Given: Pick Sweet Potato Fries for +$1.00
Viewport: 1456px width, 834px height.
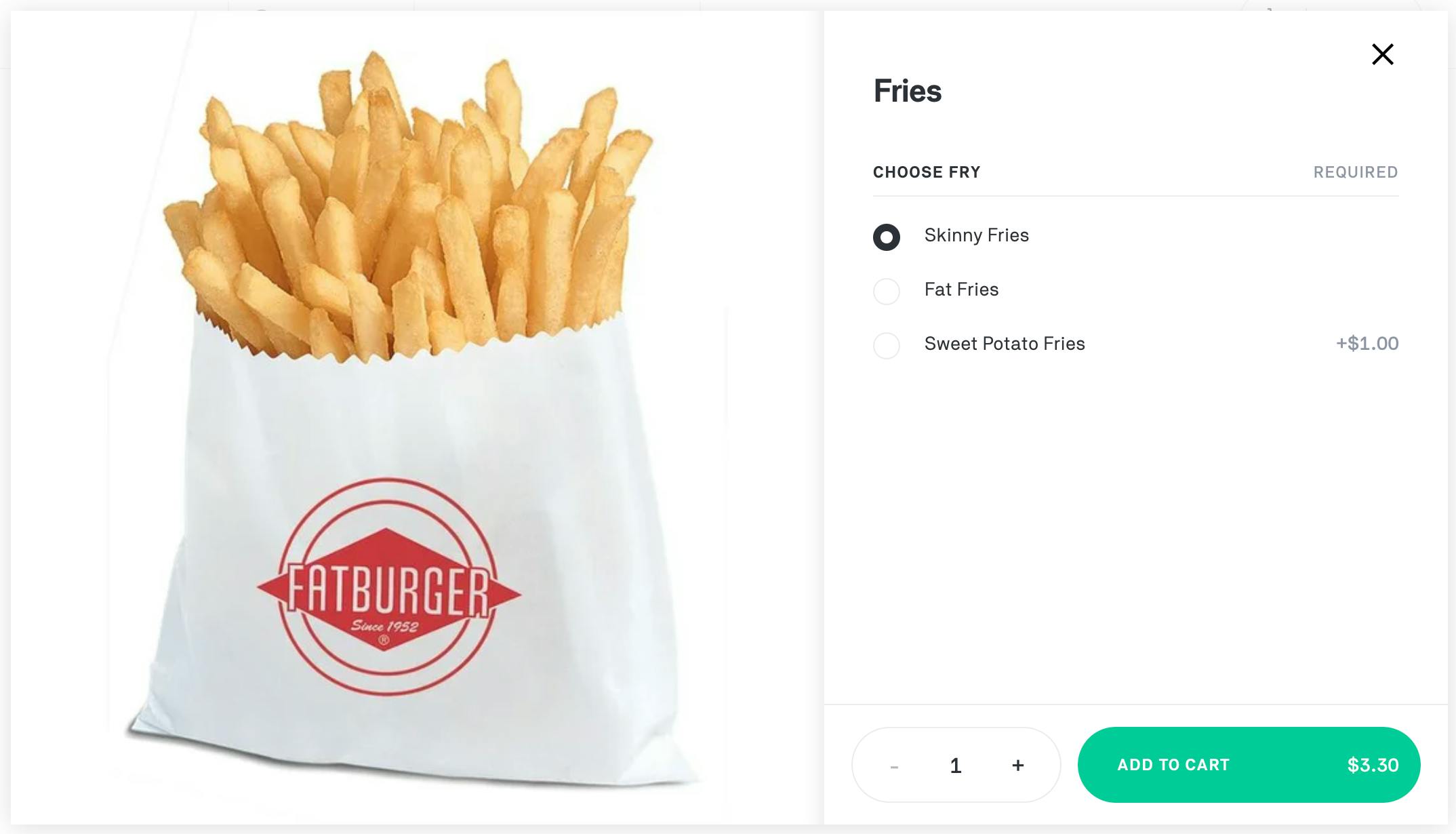Looking at the screenshot, I should [887, 346].
